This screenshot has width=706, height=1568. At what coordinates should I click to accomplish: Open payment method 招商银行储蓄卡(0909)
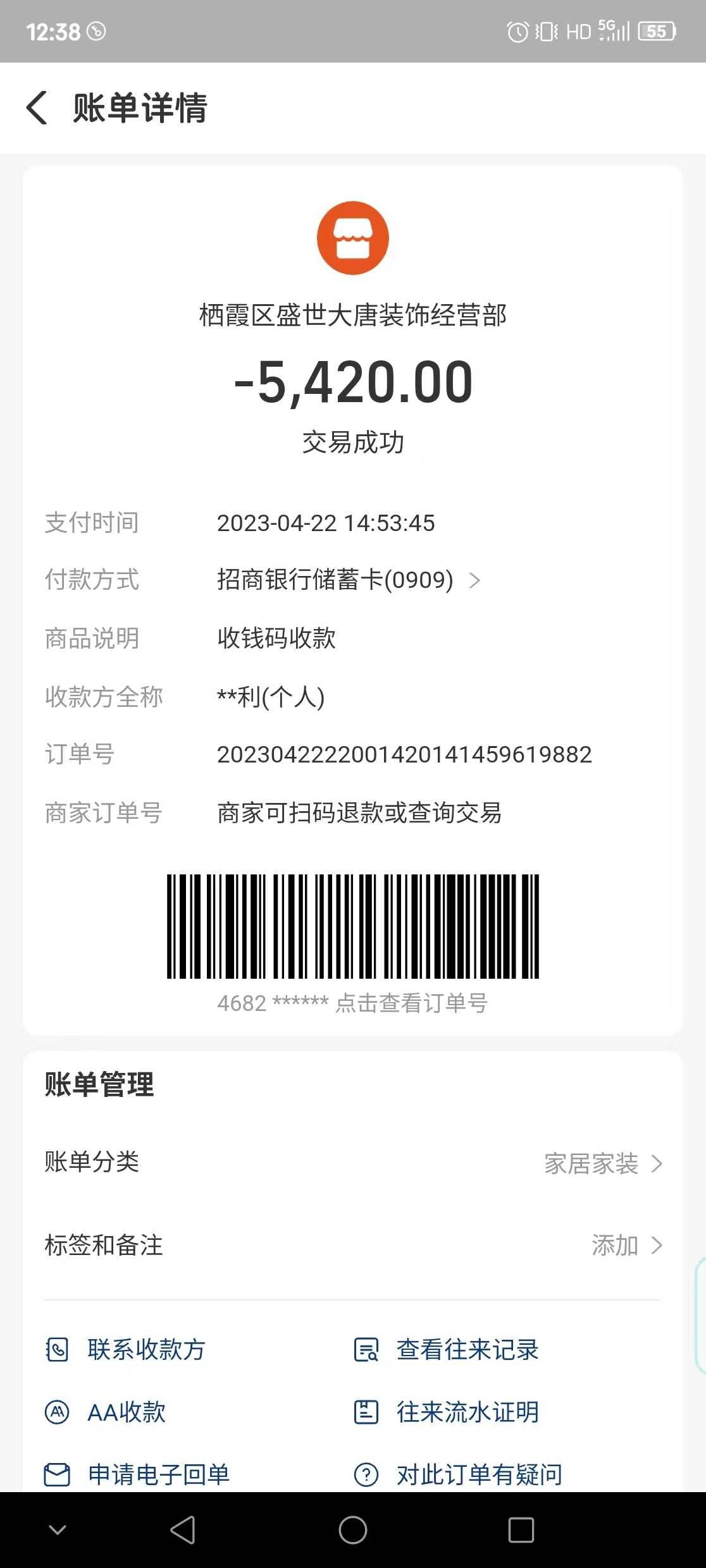coord(348,580)
